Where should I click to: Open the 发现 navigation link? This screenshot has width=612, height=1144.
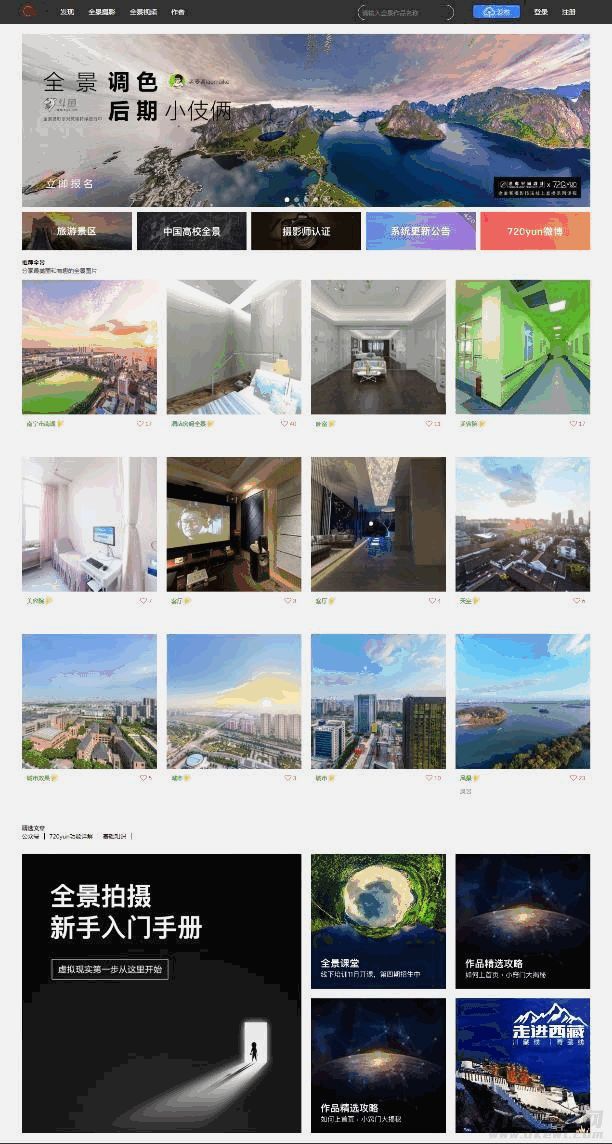click(67, 12)
